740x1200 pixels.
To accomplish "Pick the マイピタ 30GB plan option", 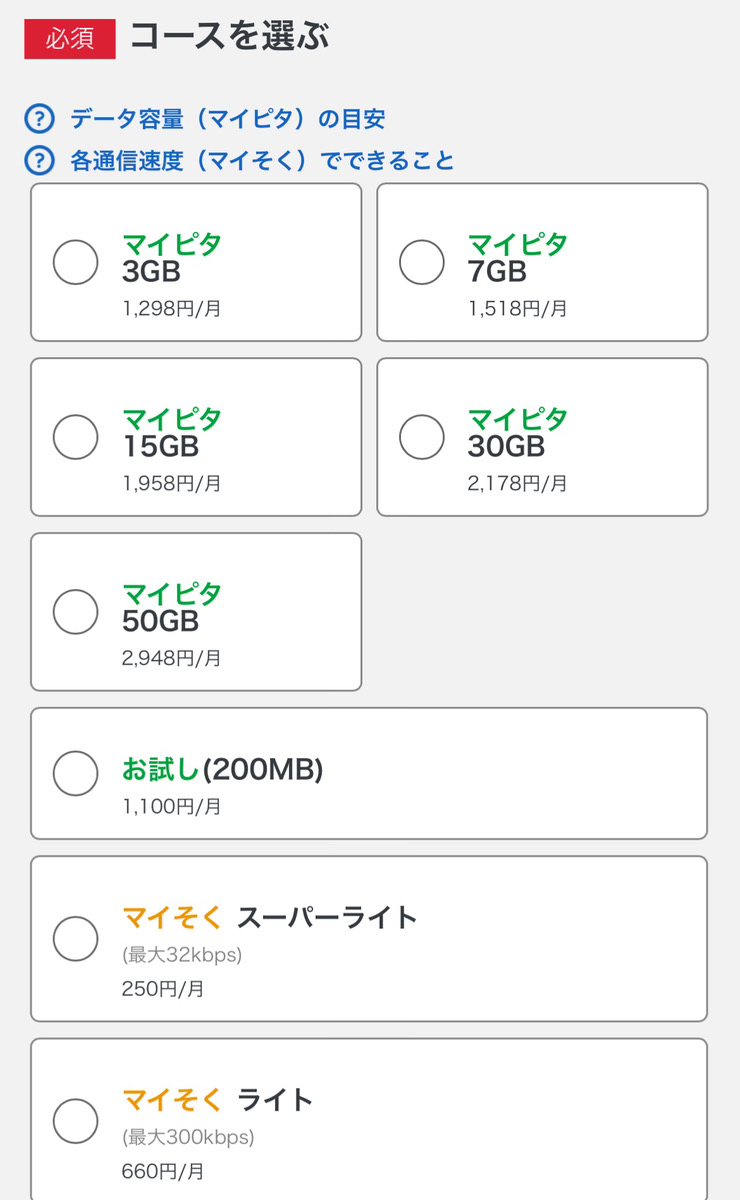I will [x=422, y=436].
